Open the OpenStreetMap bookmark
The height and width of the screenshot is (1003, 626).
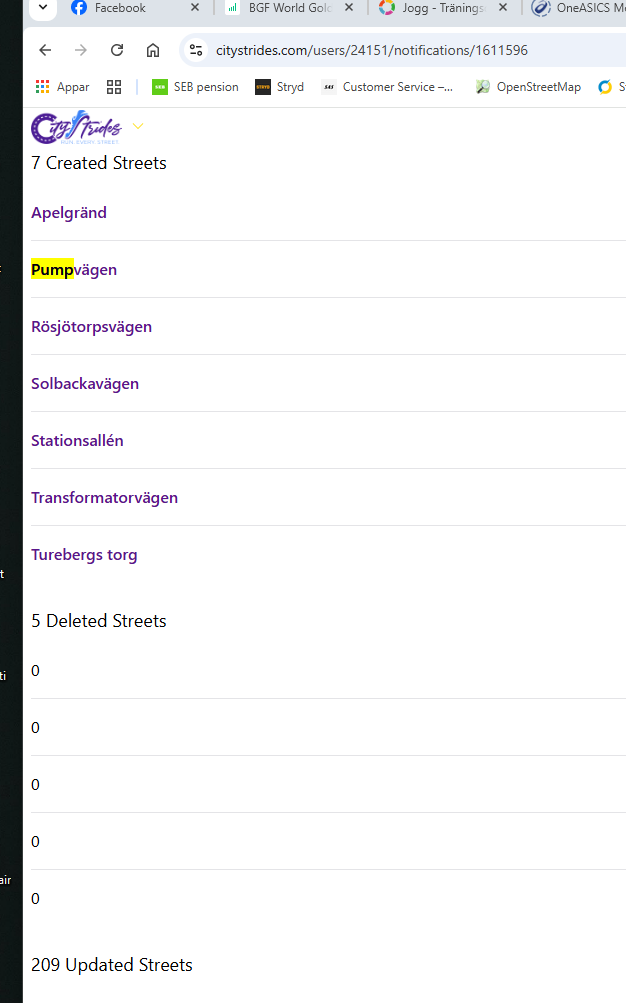(528, 87)
